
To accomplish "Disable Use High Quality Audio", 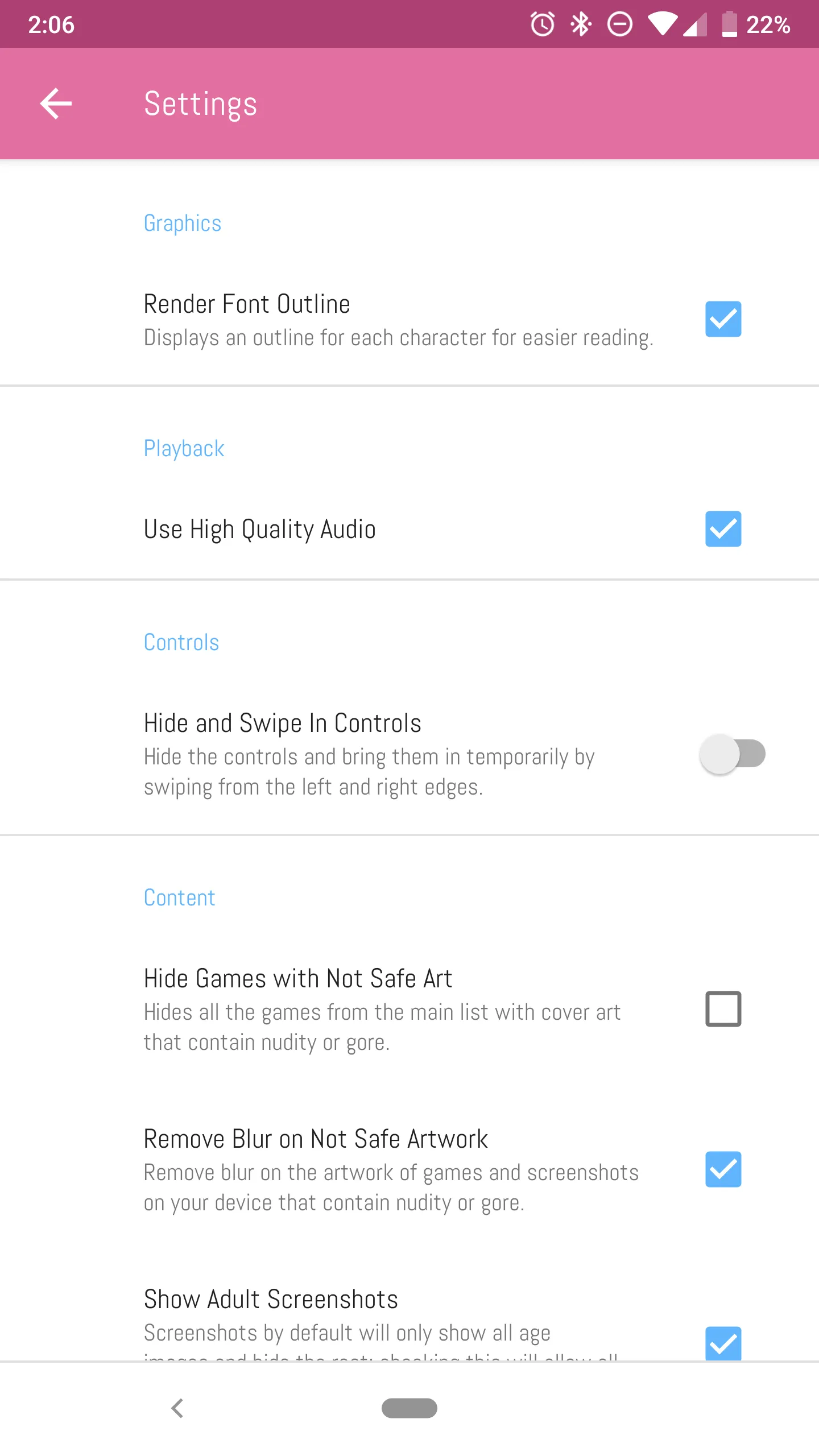I will pos(723,529).
